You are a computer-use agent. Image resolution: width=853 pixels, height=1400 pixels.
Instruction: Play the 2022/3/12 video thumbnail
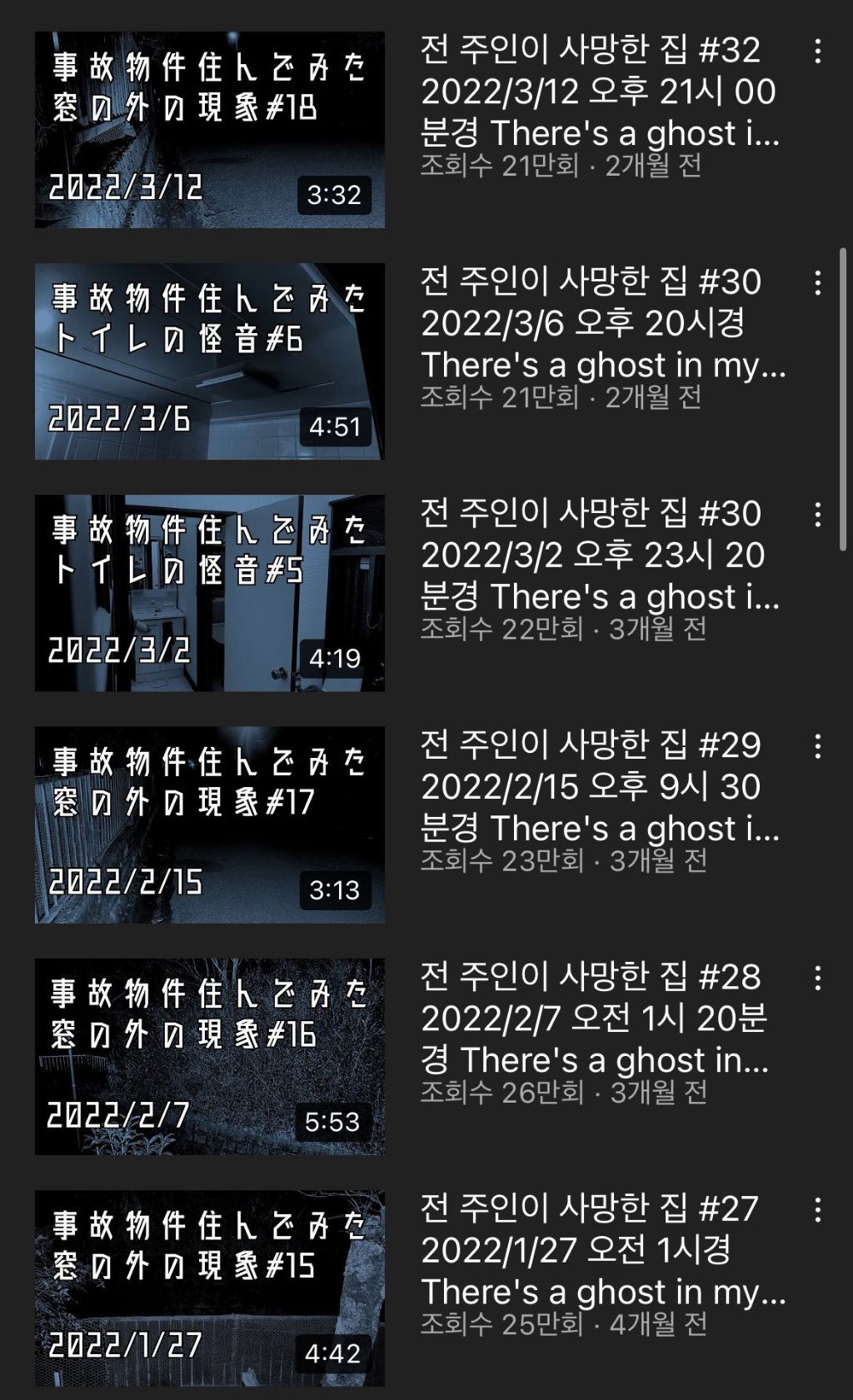point(210,126)
